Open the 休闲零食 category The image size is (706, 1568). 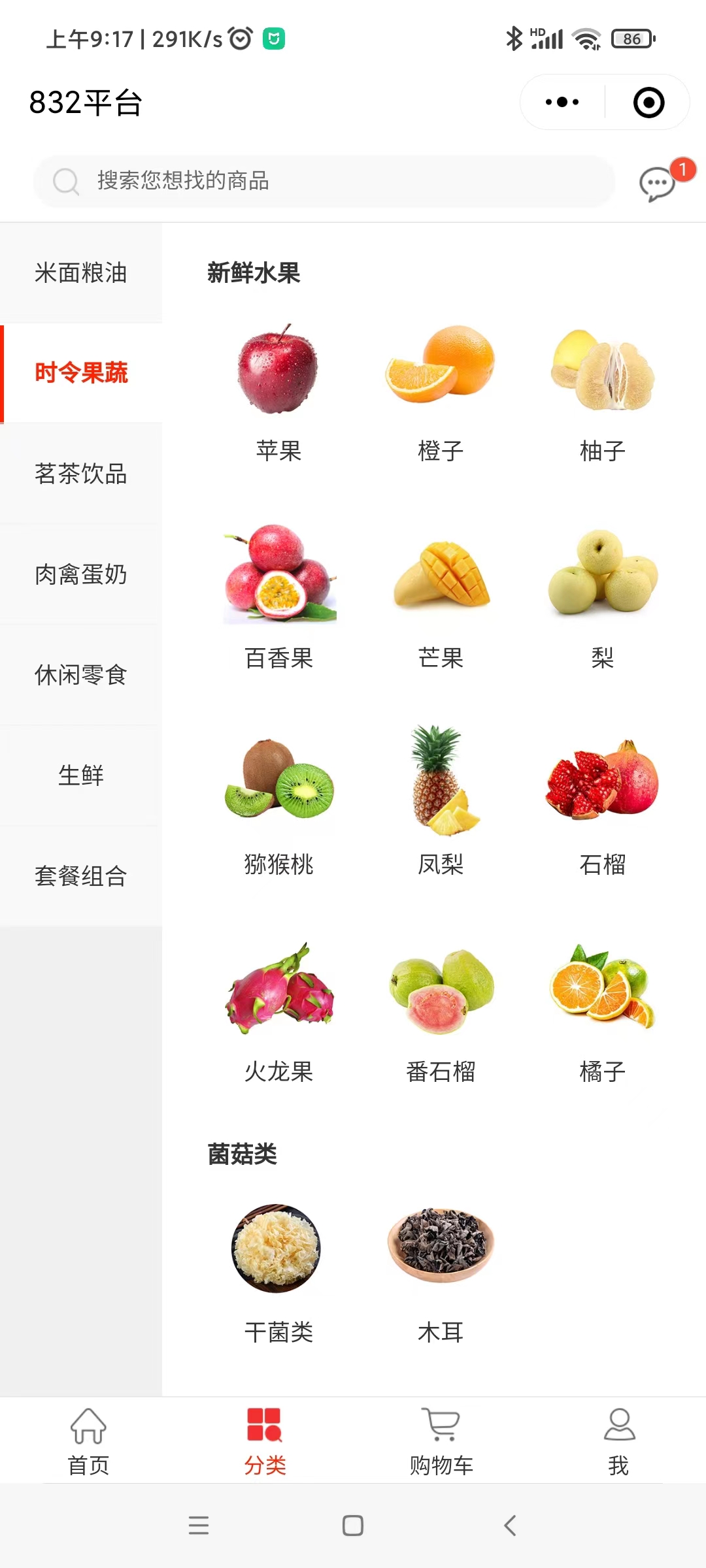point(81,675)
